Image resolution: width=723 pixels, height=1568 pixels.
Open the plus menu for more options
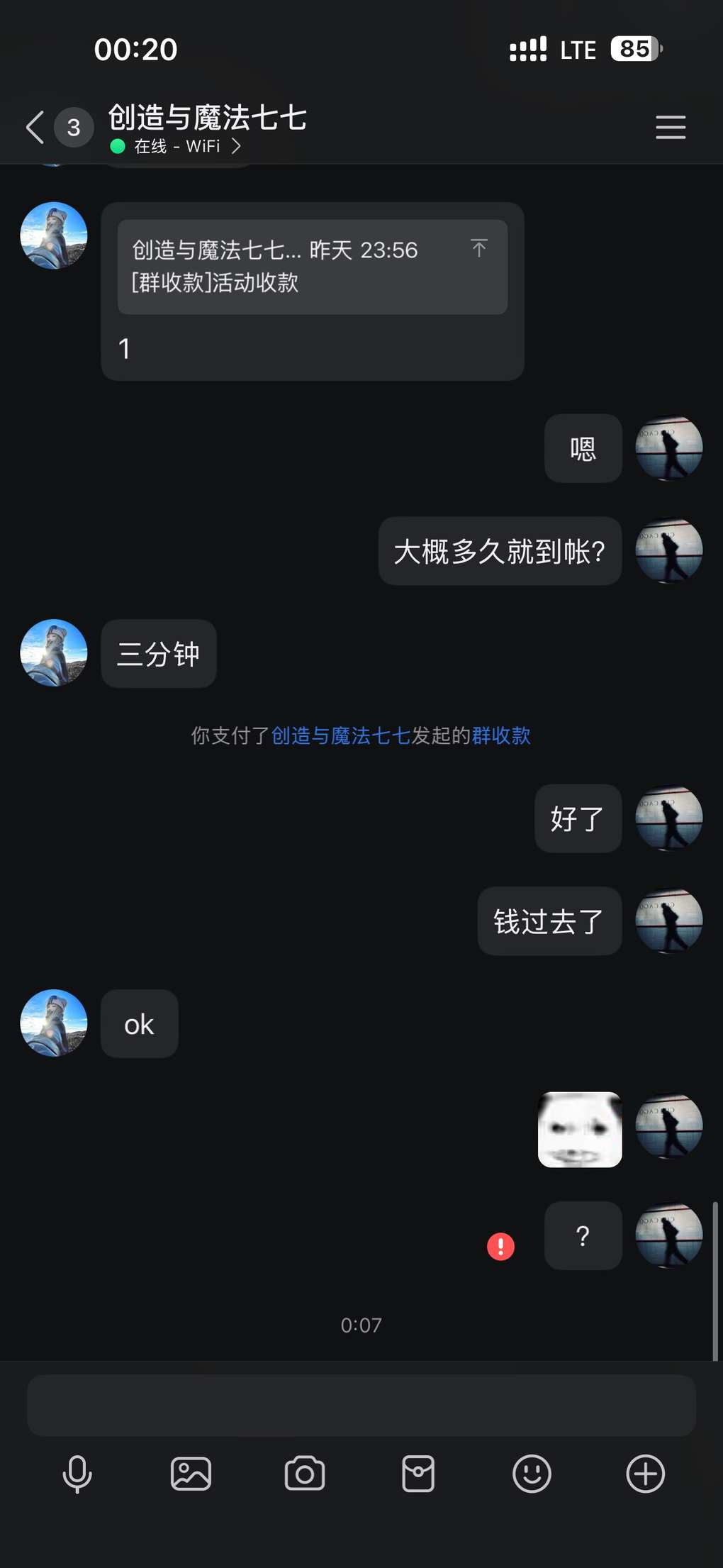pos(645,1474)
